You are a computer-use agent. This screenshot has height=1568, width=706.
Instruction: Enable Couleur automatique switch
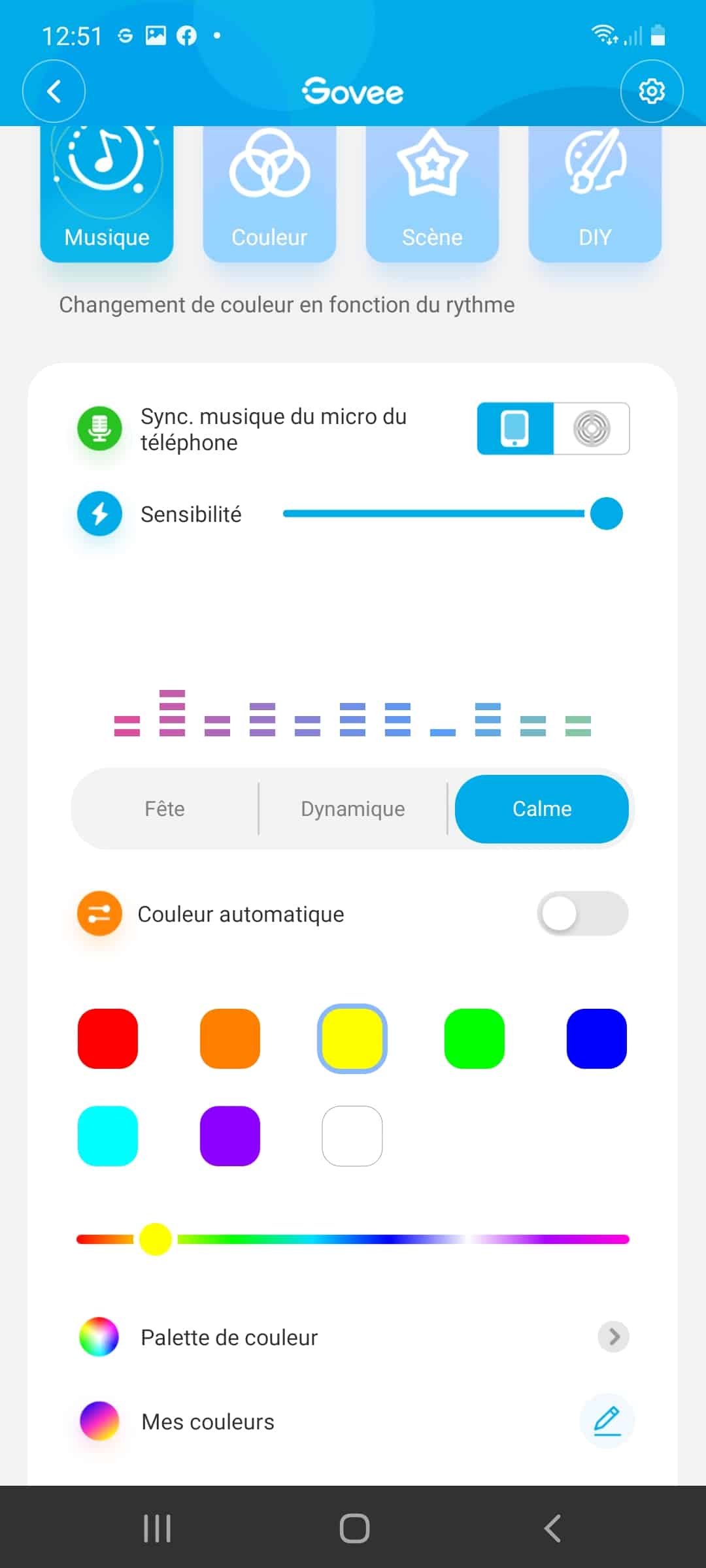coord(582,913)
